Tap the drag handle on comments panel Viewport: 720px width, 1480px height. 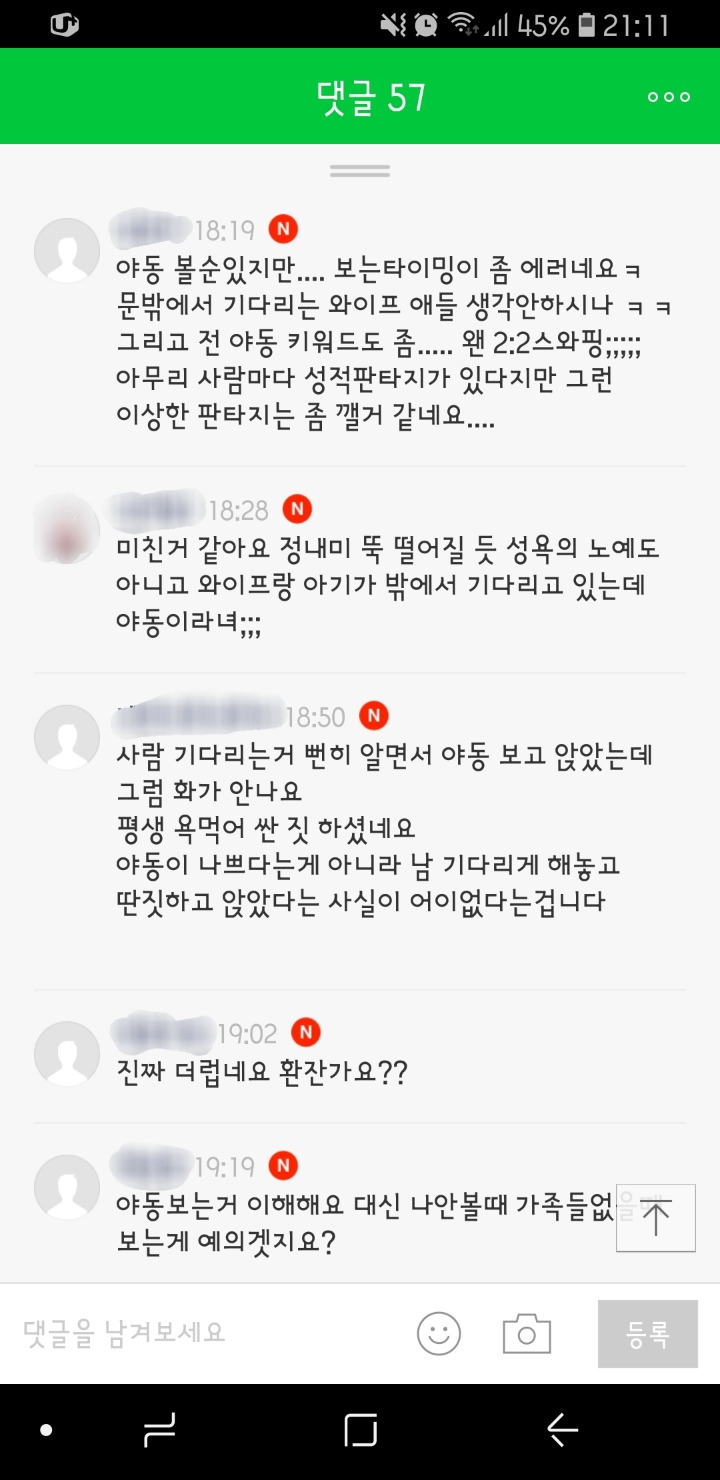(360, 171)
